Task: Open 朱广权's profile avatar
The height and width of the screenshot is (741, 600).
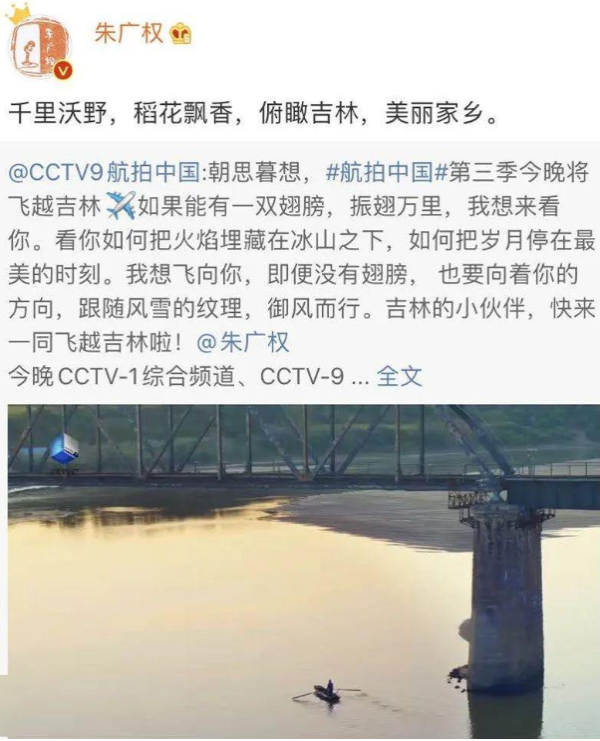Action: tap(40, 46)
